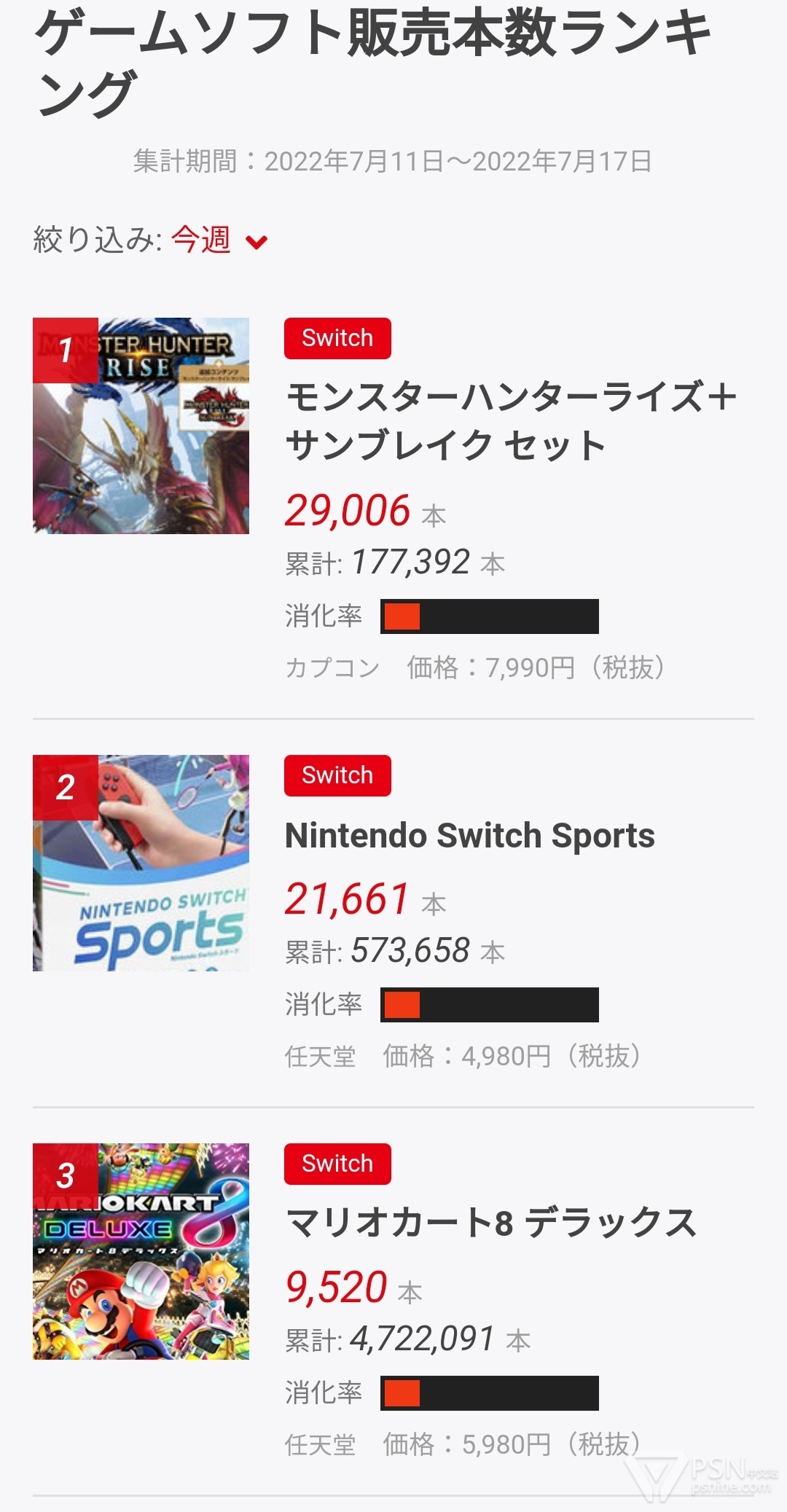Open the マリオカート8 デラックス title link
The image size is (787, 1512).
click(490, 1223)
